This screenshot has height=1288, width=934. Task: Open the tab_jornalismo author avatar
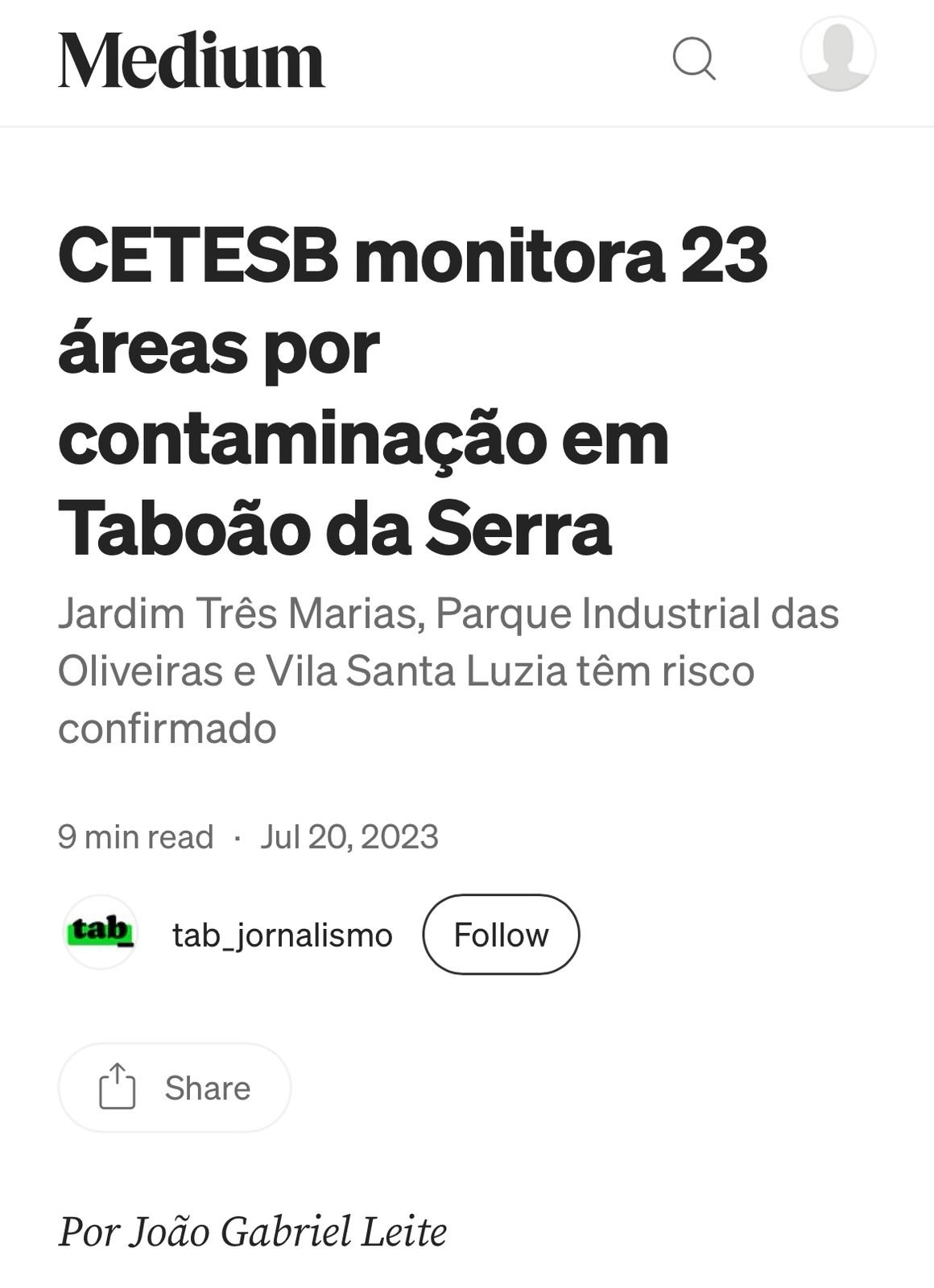[x=101, y=932]
